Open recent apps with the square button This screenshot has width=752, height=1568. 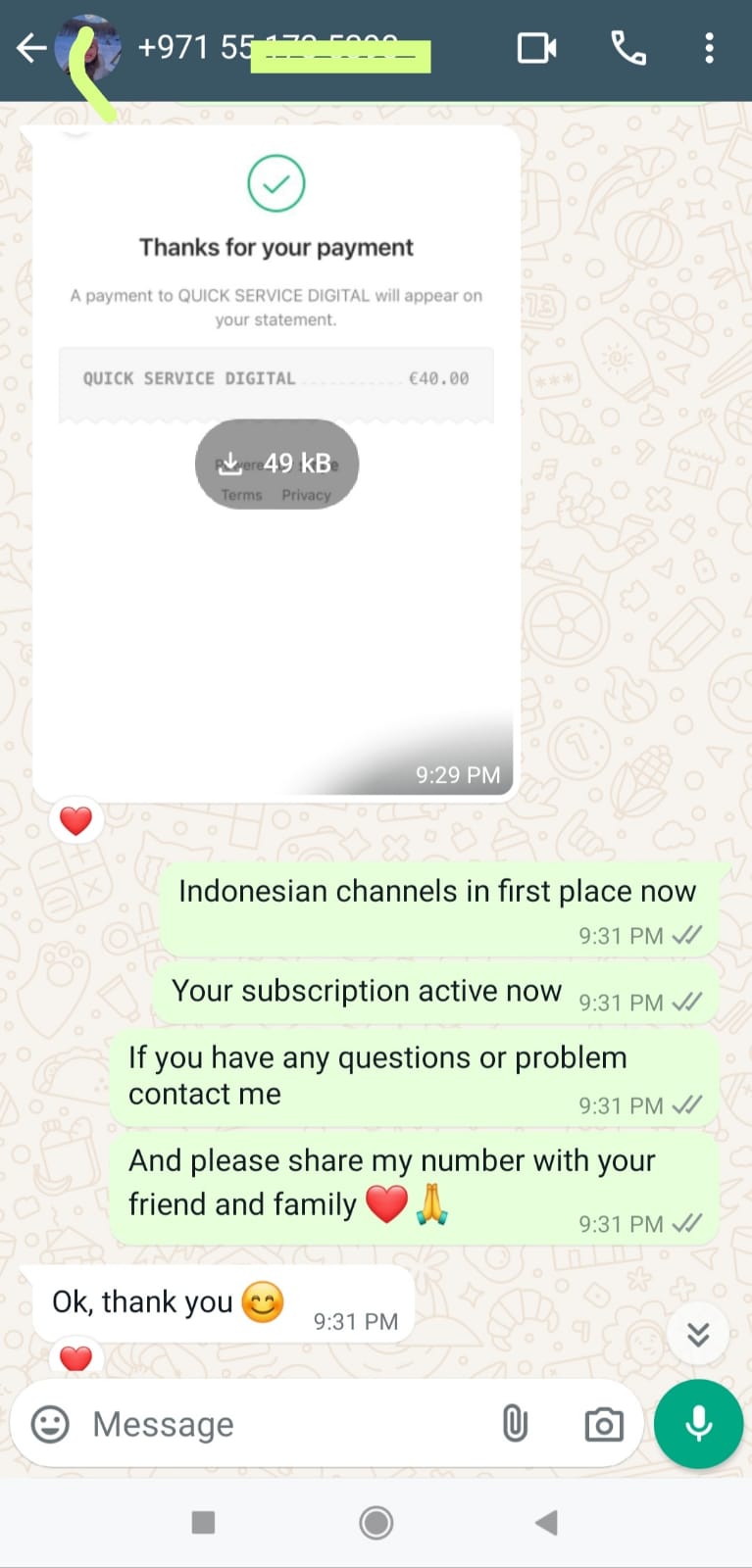(203, 1522)
